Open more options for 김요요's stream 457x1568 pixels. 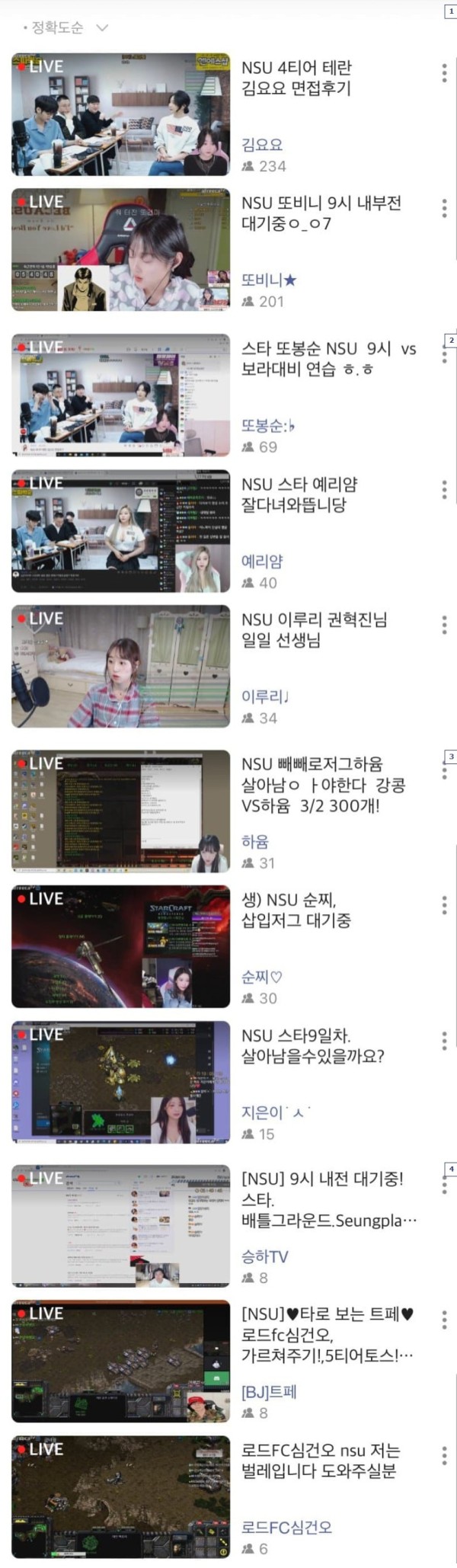point(444,73)
